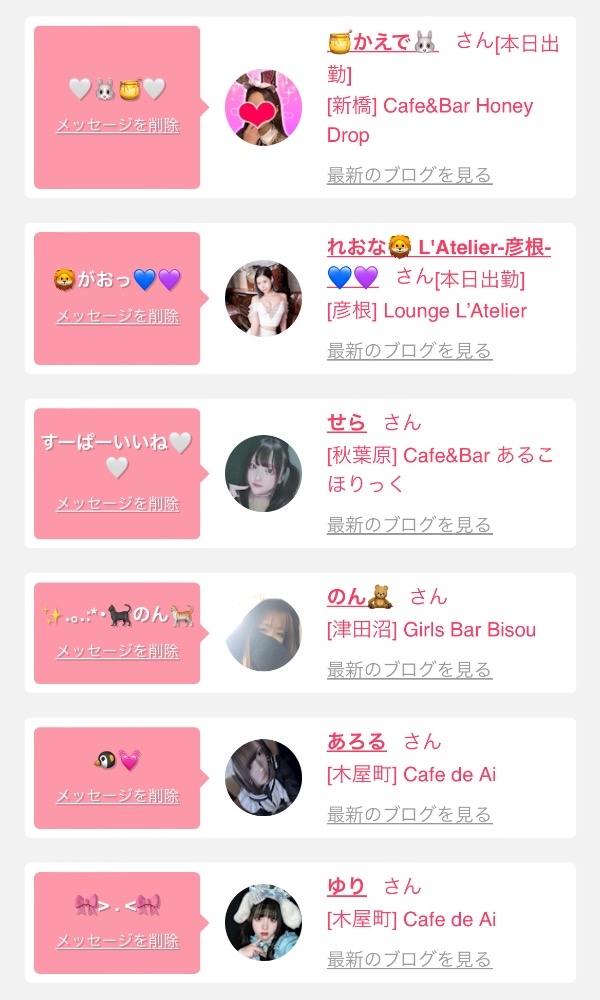Viewport: 600px width, 1000px height.
Task: Open あろる's profile link
Action: click(356, 741)
